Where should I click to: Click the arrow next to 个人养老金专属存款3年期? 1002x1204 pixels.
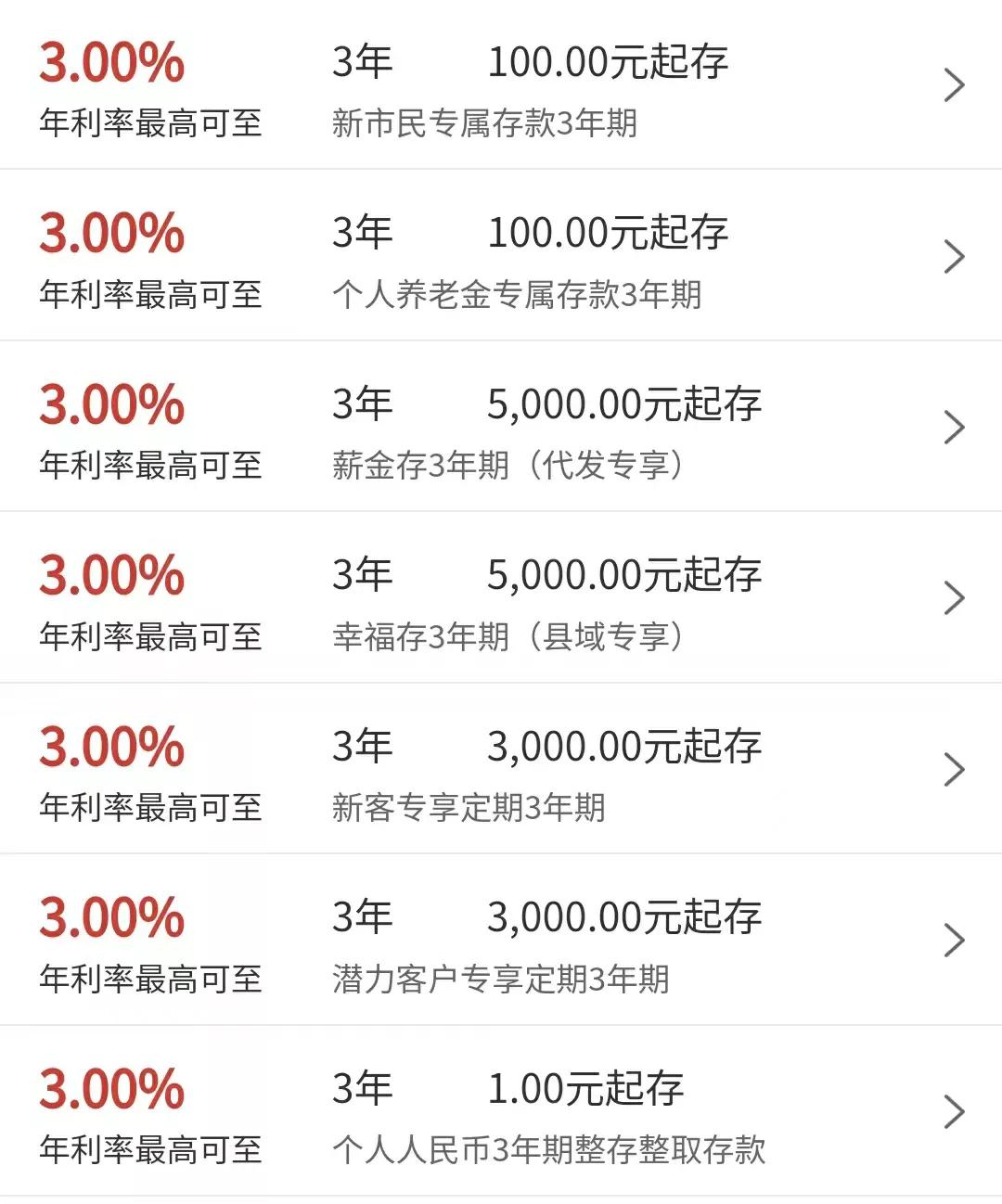click(x=953, y=256)
